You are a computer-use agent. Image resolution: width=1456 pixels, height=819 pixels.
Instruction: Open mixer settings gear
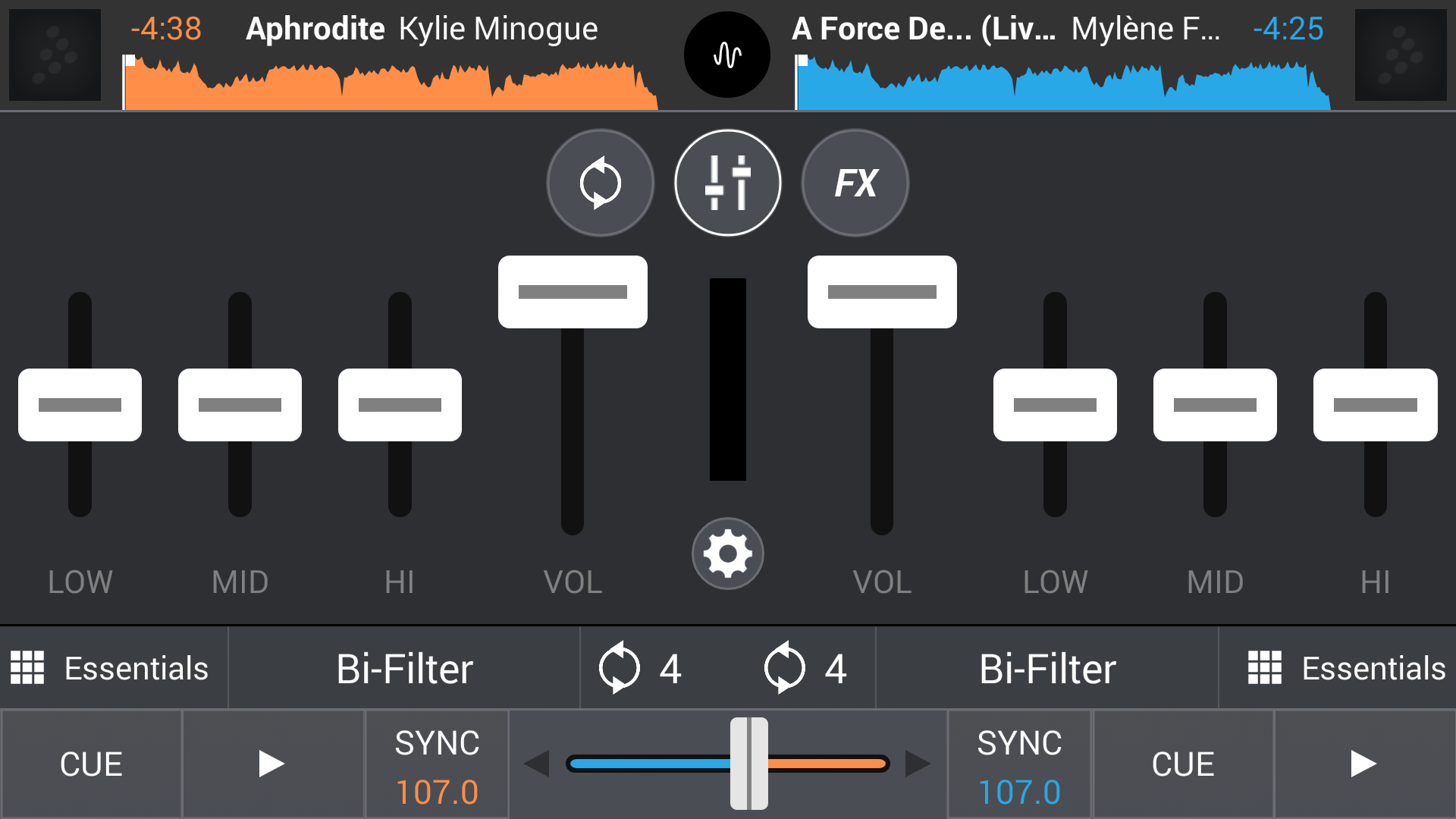pyautogui.click(x=727, y=554)
